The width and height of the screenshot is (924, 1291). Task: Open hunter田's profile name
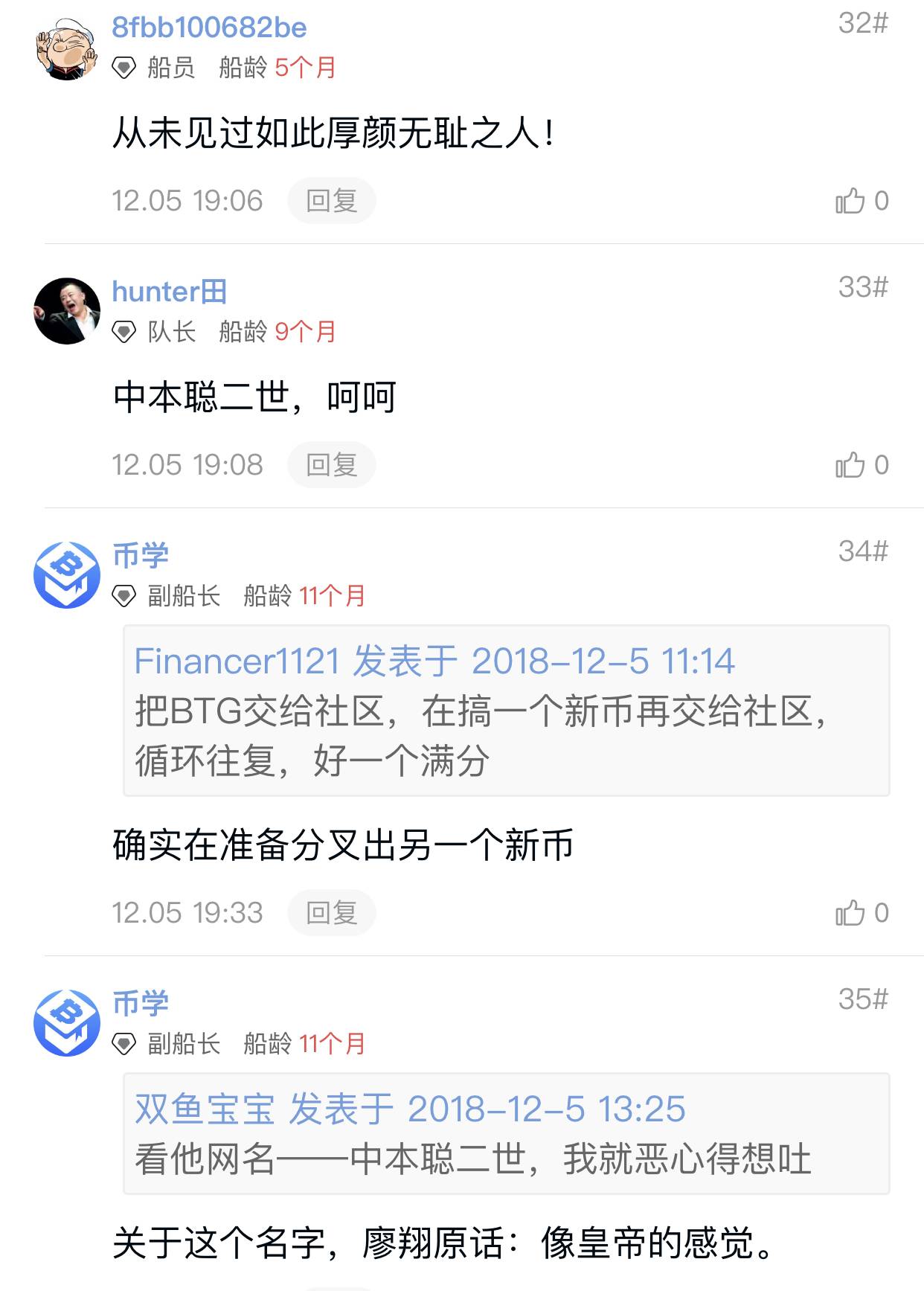[169, 292]
